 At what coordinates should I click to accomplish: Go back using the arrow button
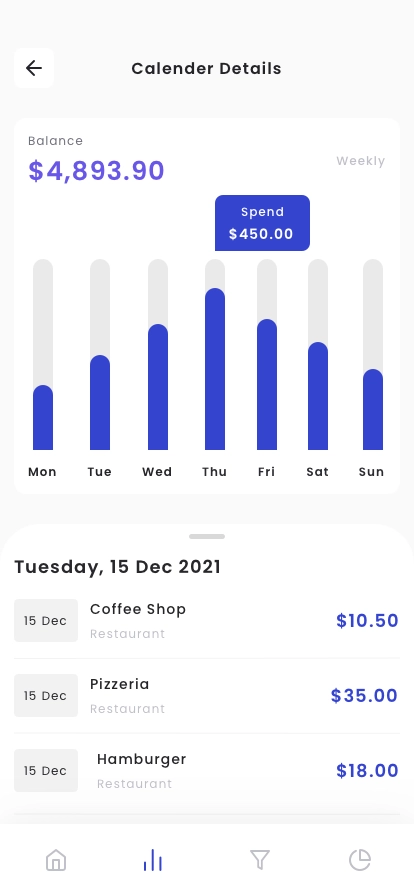coord(34,68)
